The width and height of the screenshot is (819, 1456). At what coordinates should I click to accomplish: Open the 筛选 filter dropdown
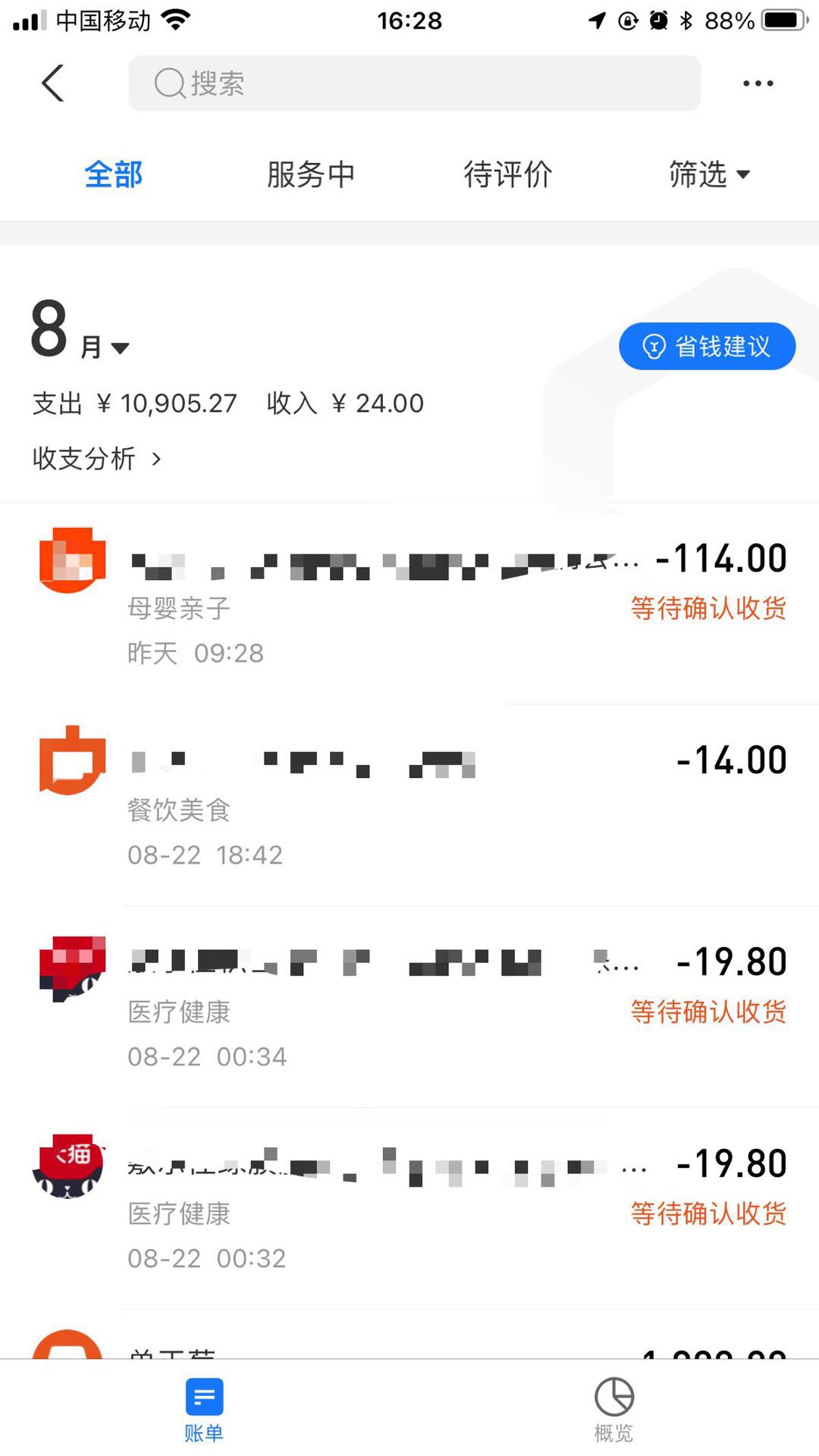[x=709, y=174]
